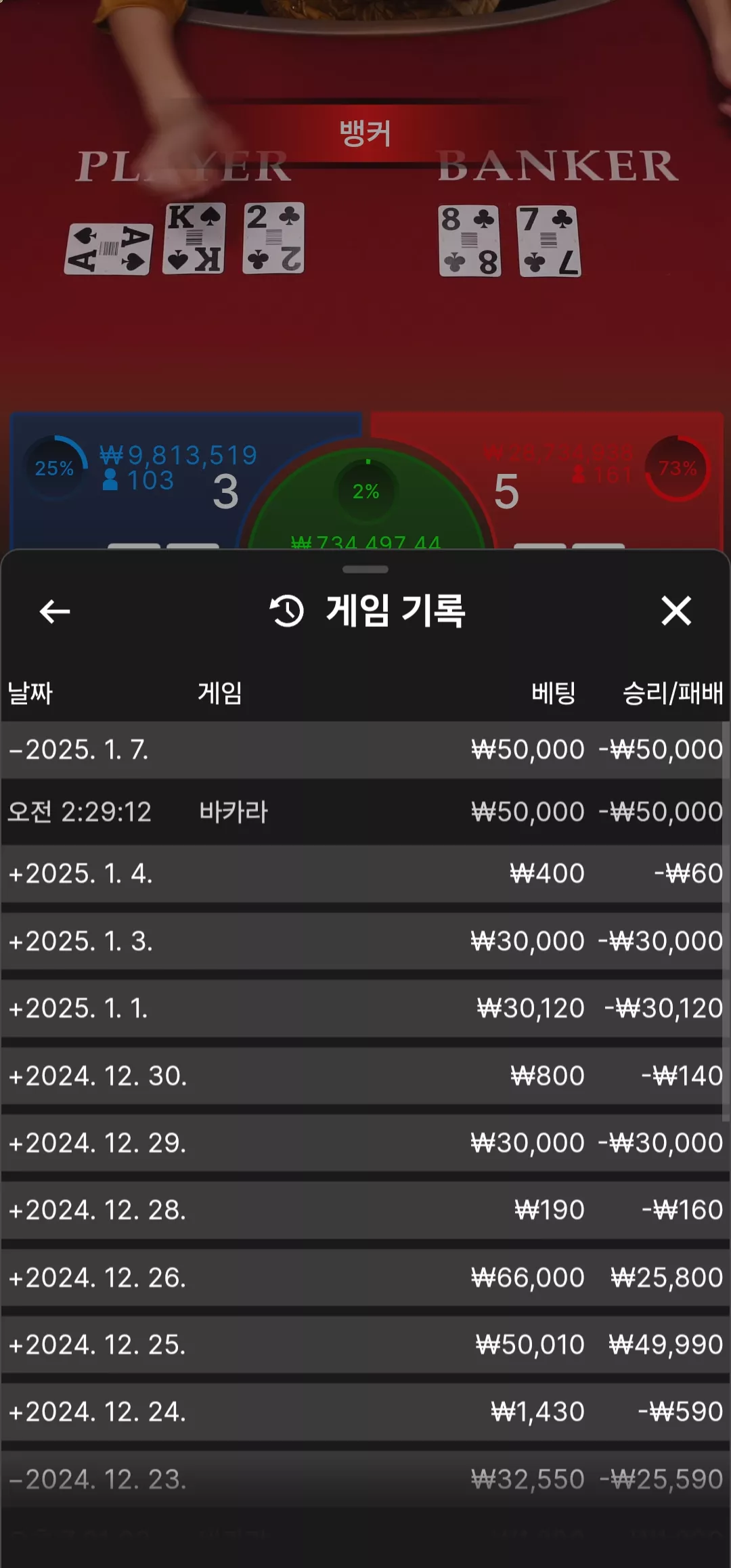Go back from the 게임 기록 panel

[55, 611]
